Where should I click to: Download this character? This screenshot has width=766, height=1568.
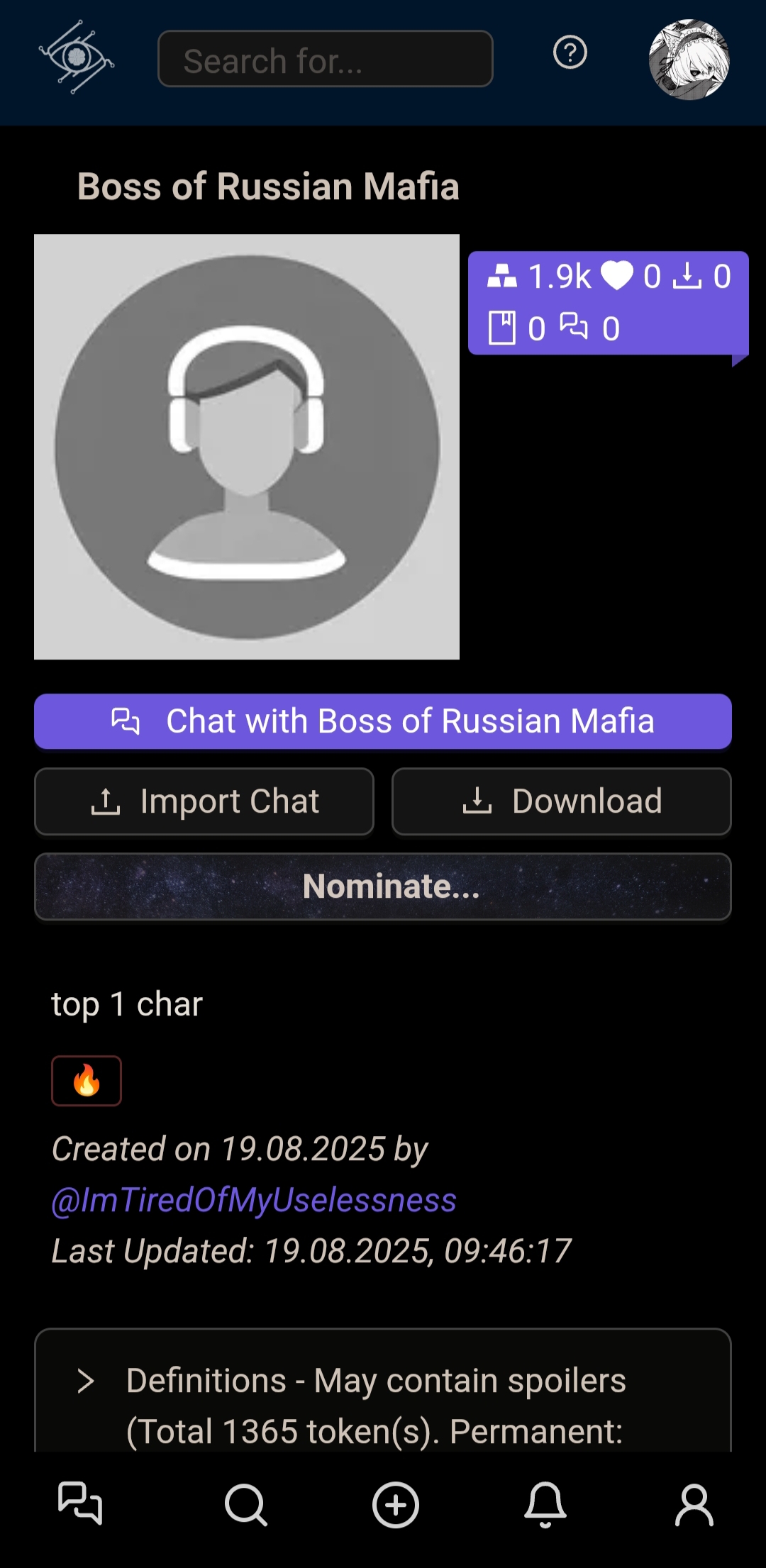[x=561, y=801]
